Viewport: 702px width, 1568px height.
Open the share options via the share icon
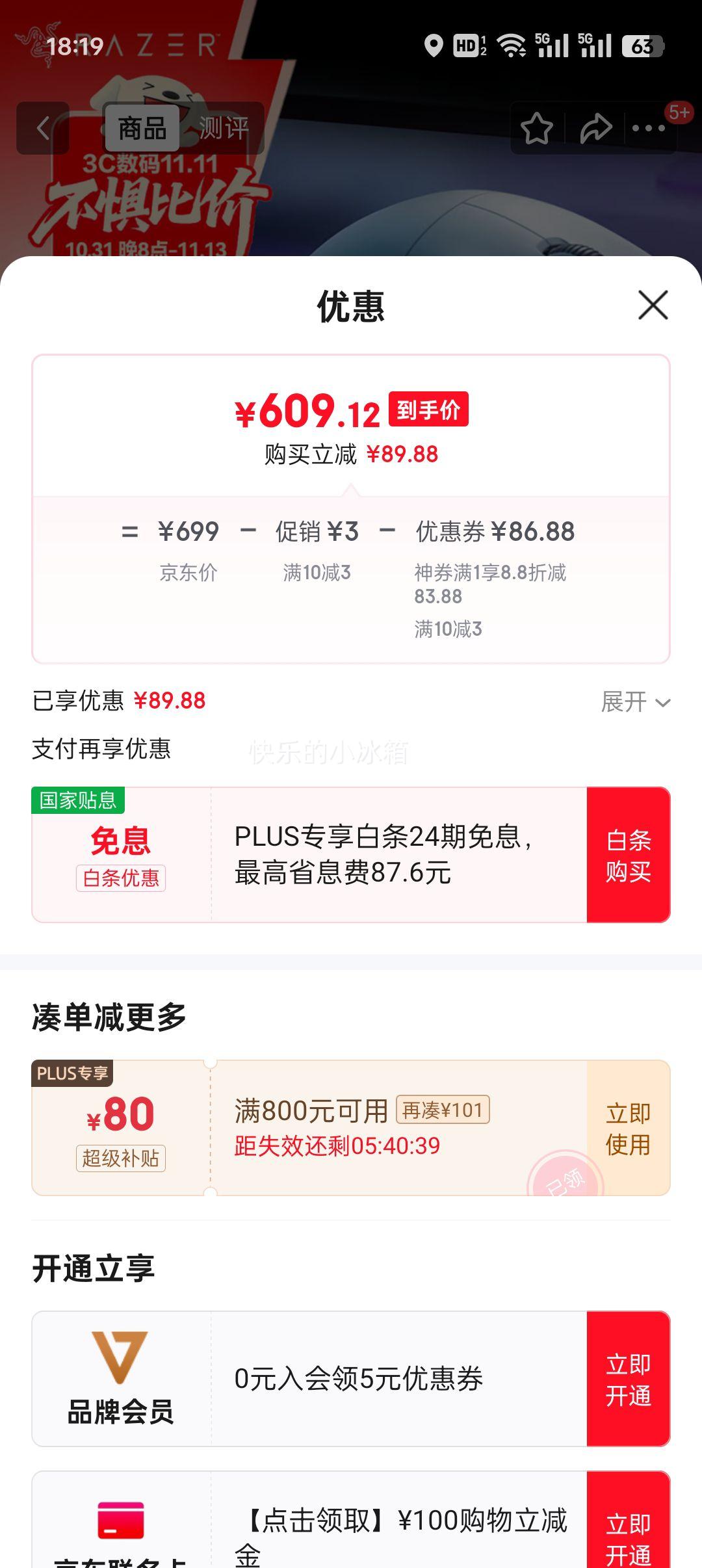(x=595, y=129)
